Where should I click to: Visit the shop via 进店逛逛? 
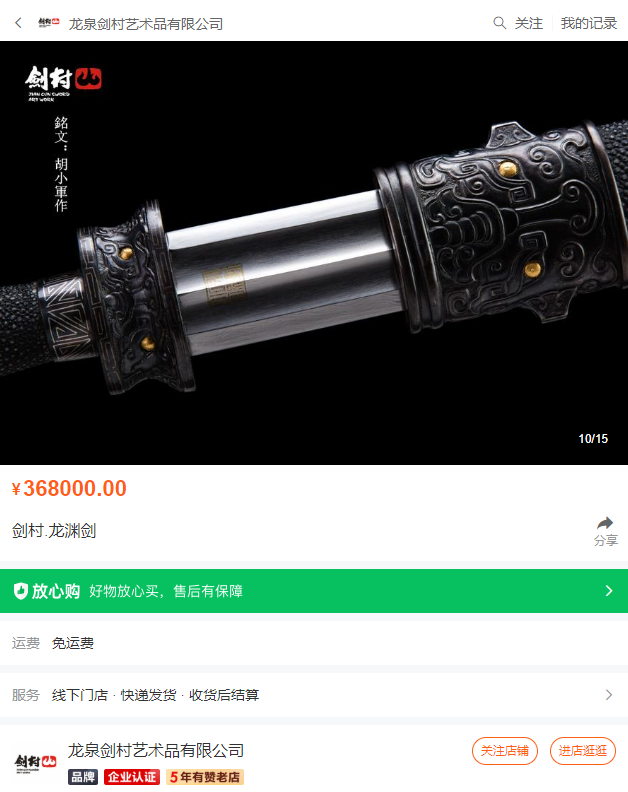[582, 751]
